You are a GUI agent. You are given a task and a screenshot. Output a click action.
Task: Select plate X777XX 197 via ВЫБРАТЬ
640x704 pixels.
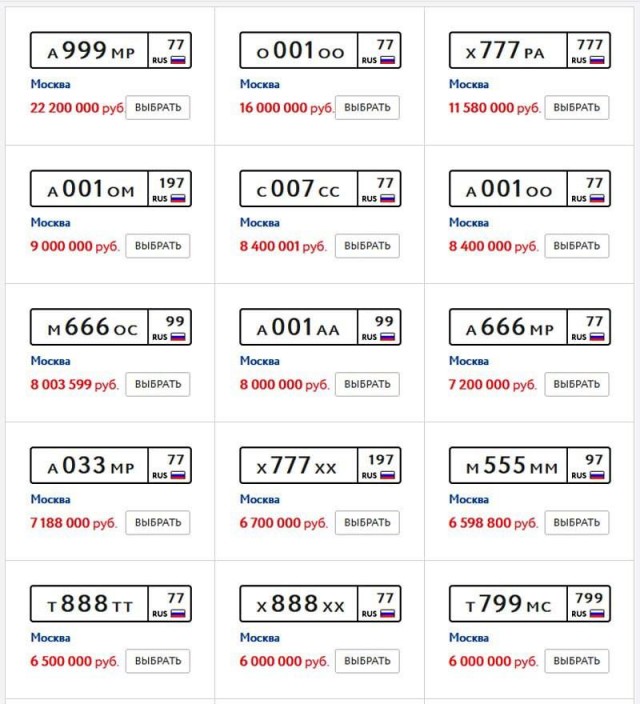click(x=367, y=522)
